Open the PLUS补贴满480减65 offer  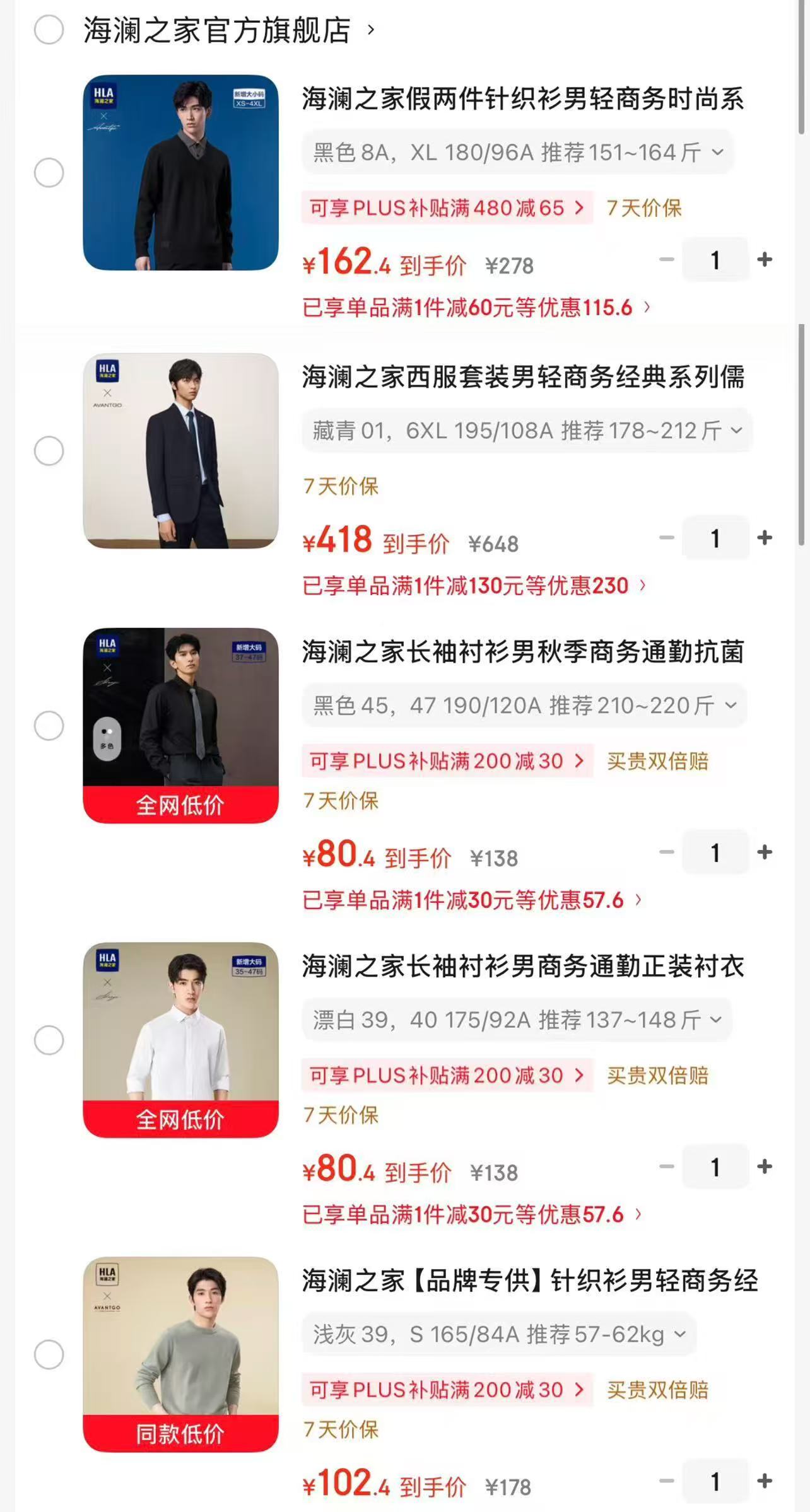coord(447,207)
